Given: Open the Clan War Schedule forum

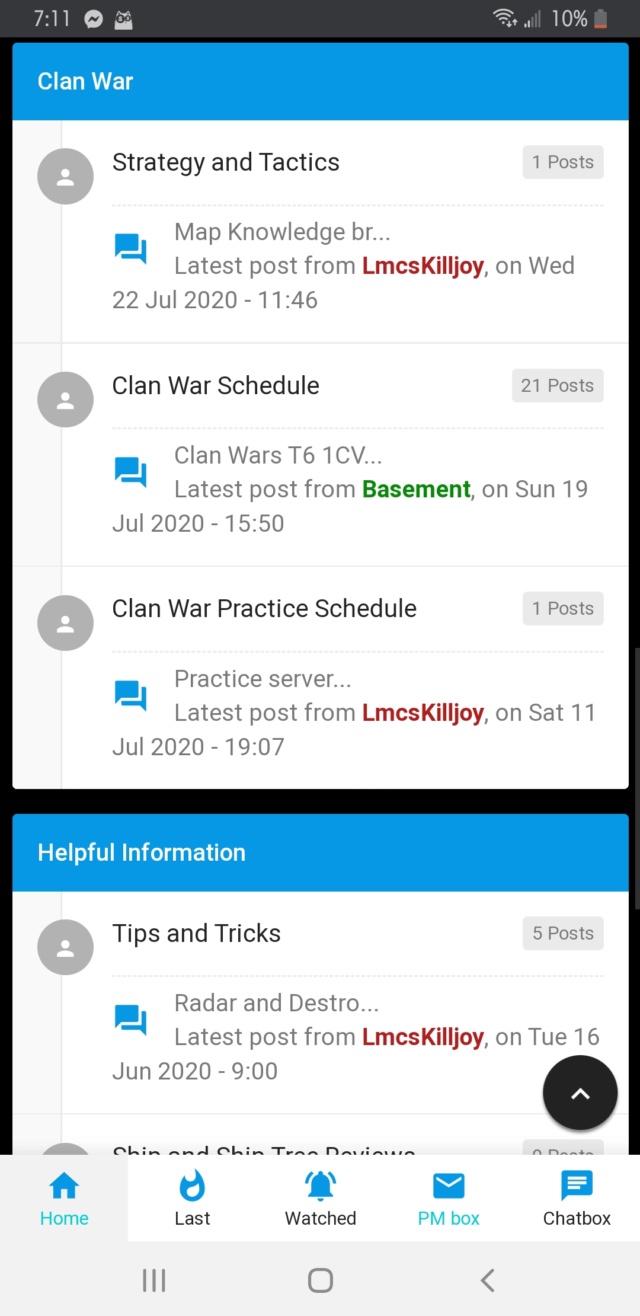Looking at the screenshot, I should tap(216, 385).
